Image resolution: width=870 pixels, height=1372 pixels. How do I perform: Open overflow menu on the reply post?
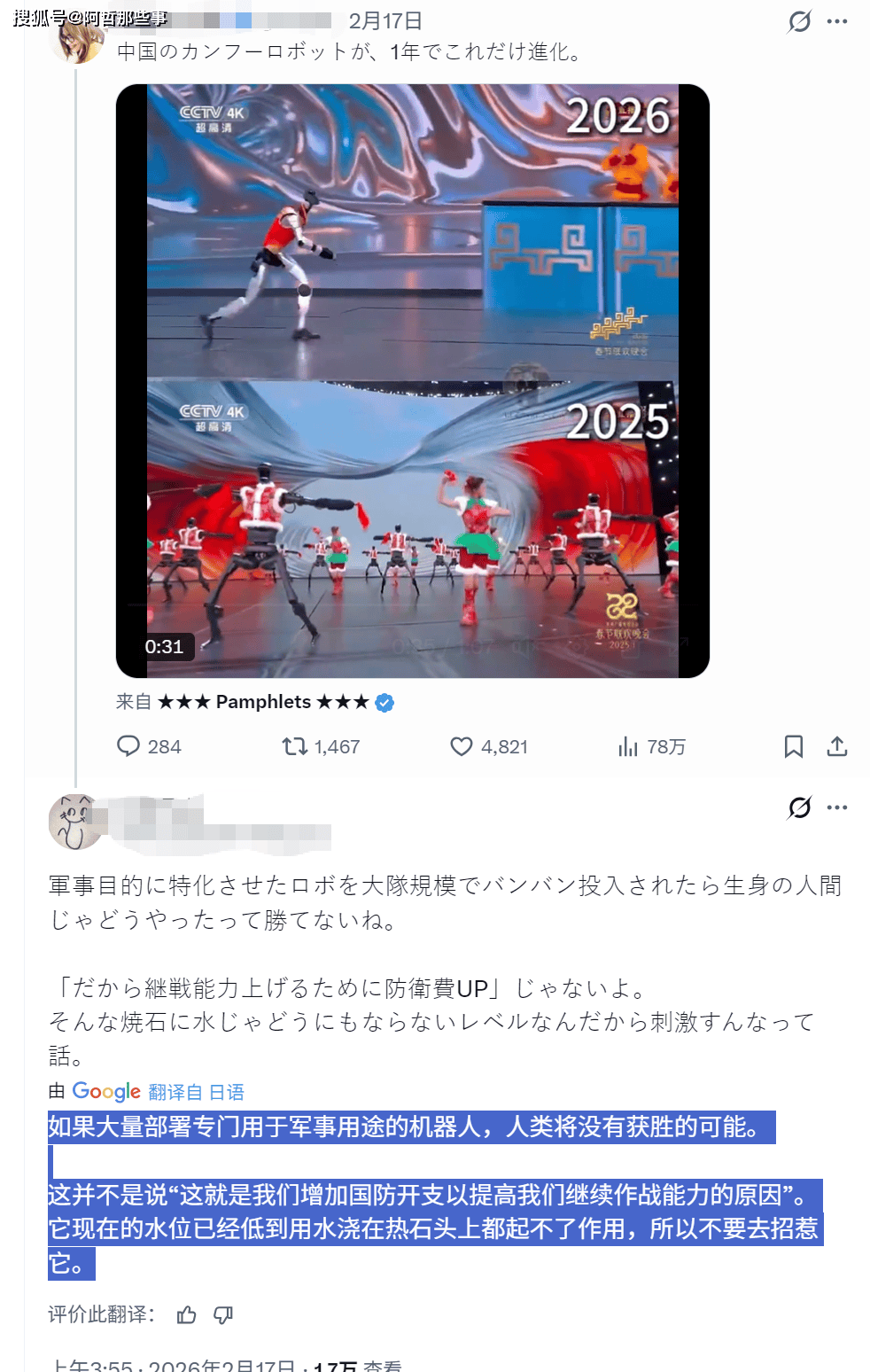(837, 807)
